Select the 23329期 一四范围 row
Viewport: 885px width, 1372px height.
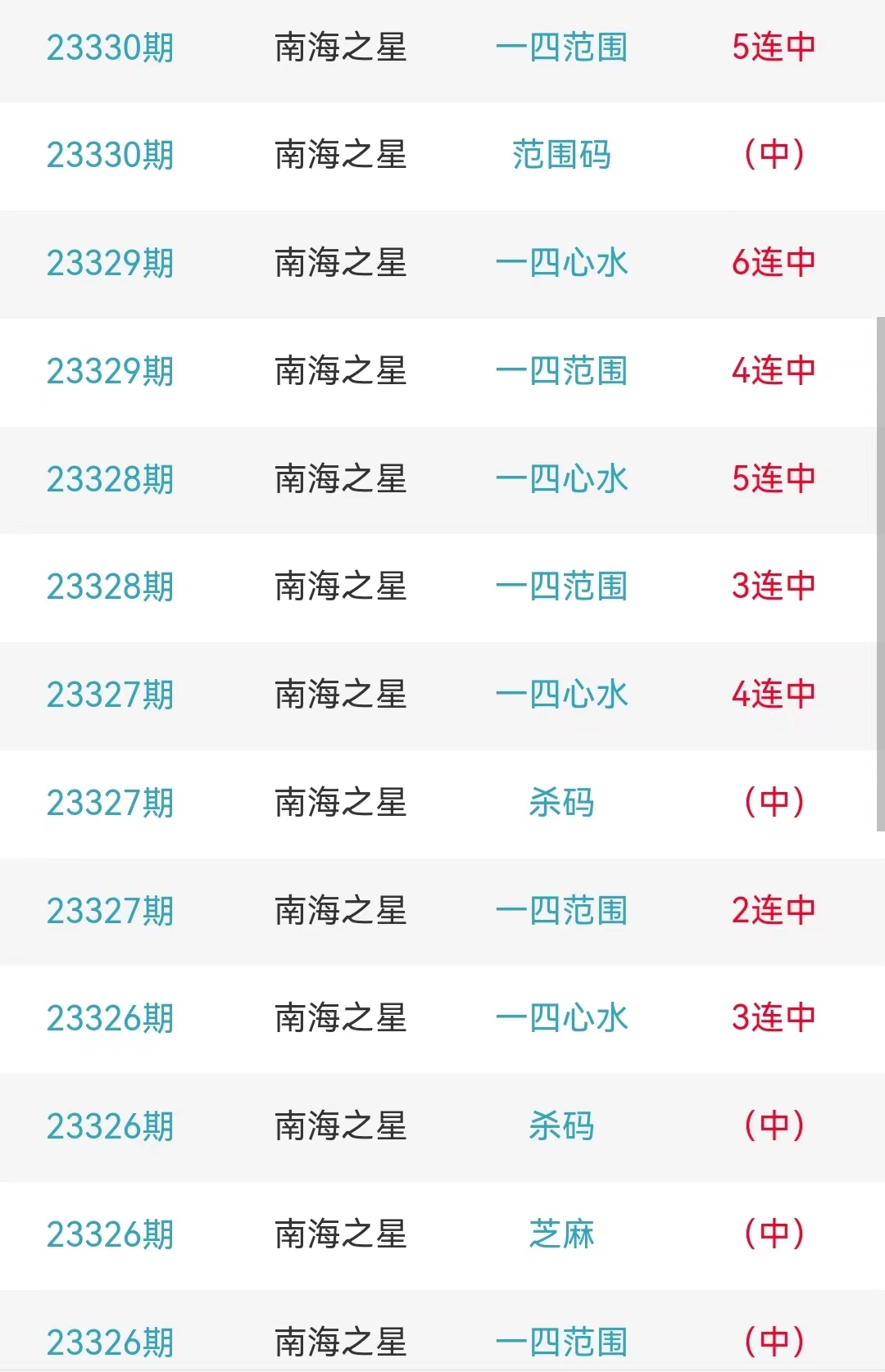[561, 371]
